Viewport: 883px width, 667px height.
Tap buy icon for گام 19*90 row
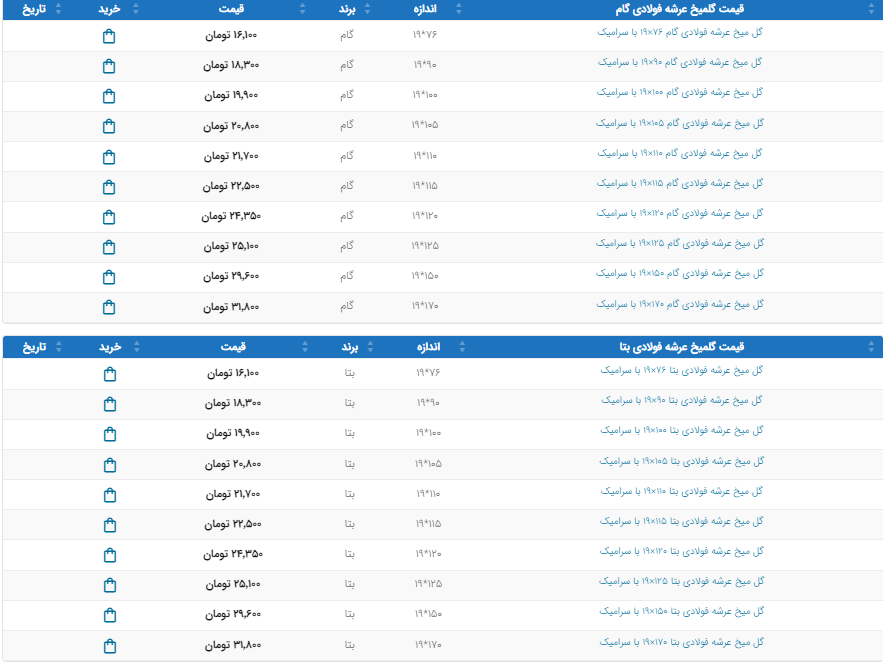(x=109, y=66)
